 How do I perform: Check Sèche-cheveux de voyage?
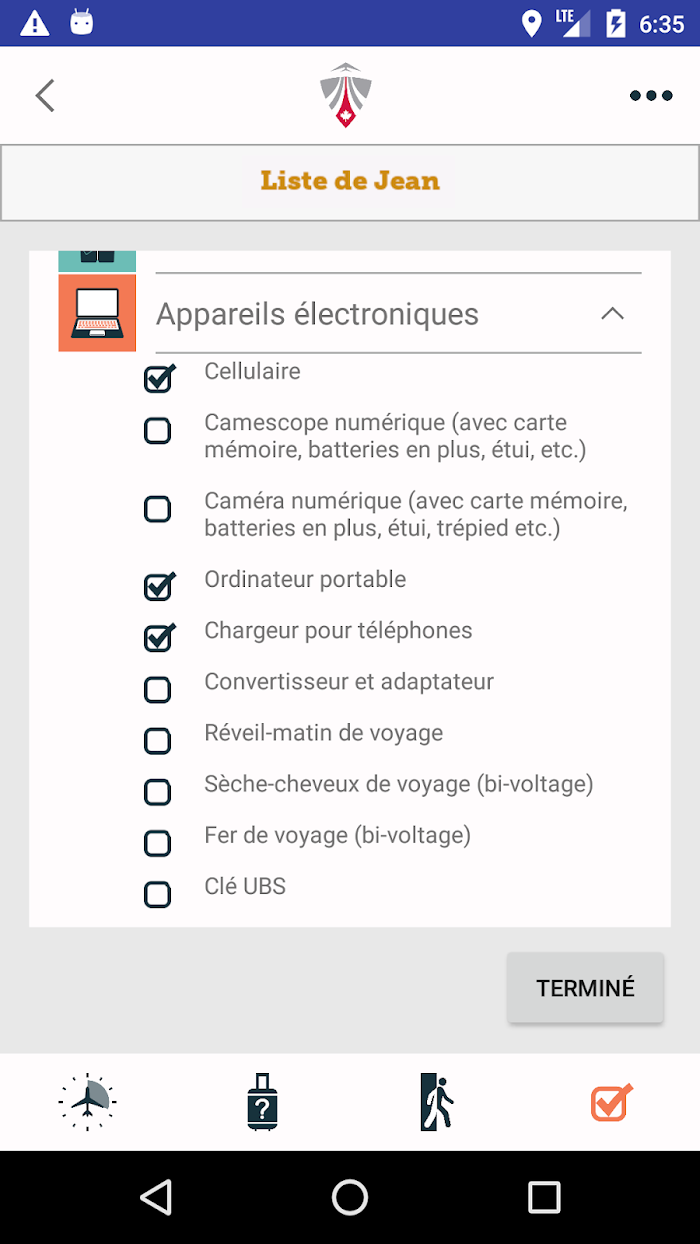[158, 792]
